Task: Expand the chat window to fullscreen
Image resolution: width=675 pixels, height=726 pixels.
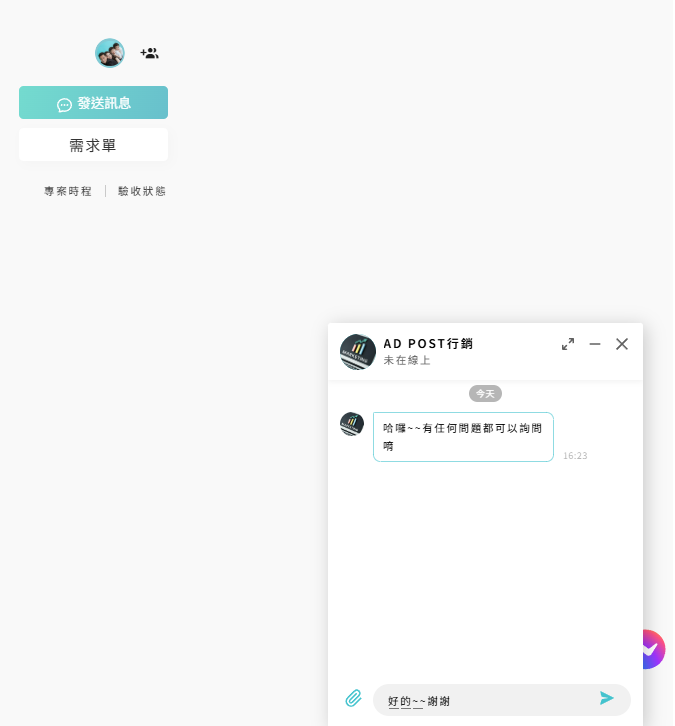Action: pos(568,344)
